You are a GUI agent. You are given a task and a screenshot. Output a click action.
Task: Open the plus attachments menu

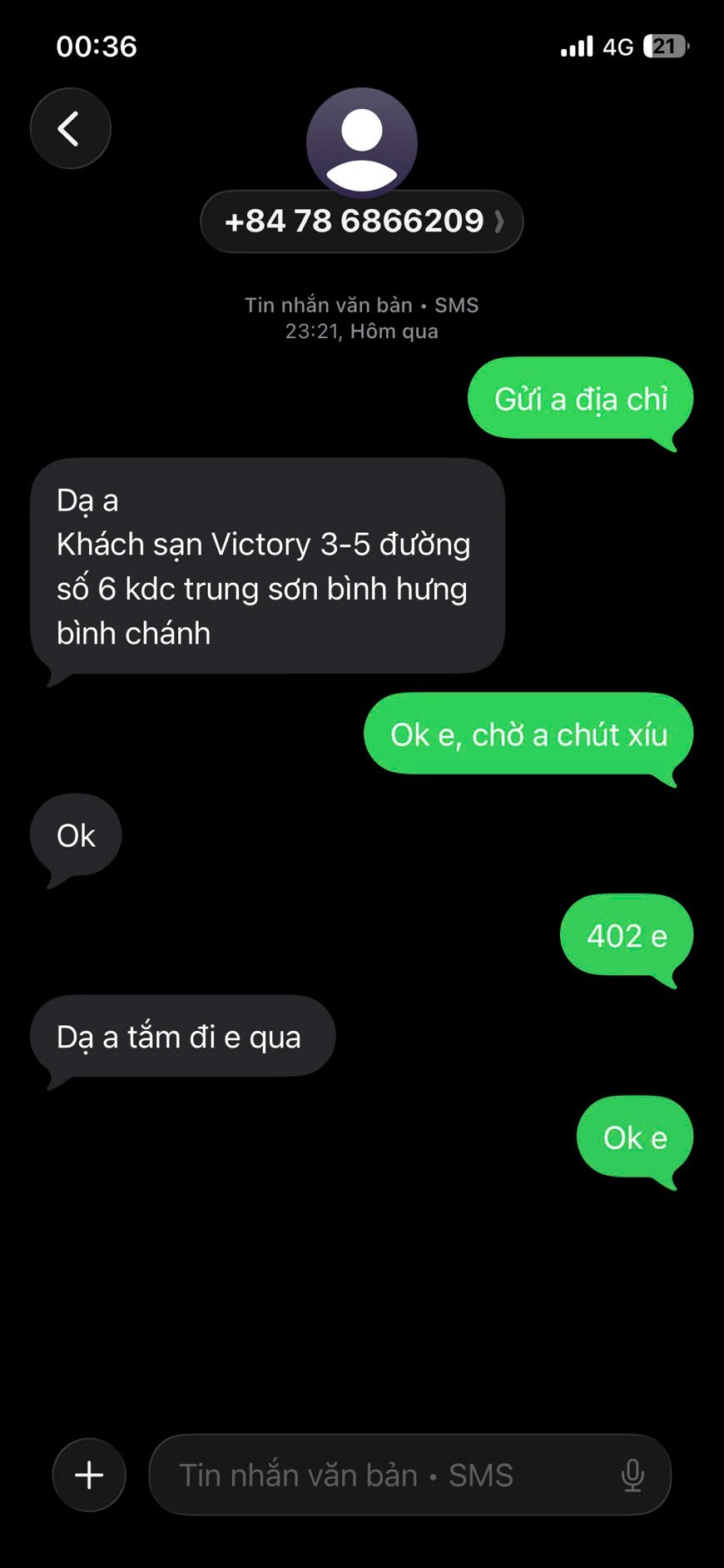89,1475
